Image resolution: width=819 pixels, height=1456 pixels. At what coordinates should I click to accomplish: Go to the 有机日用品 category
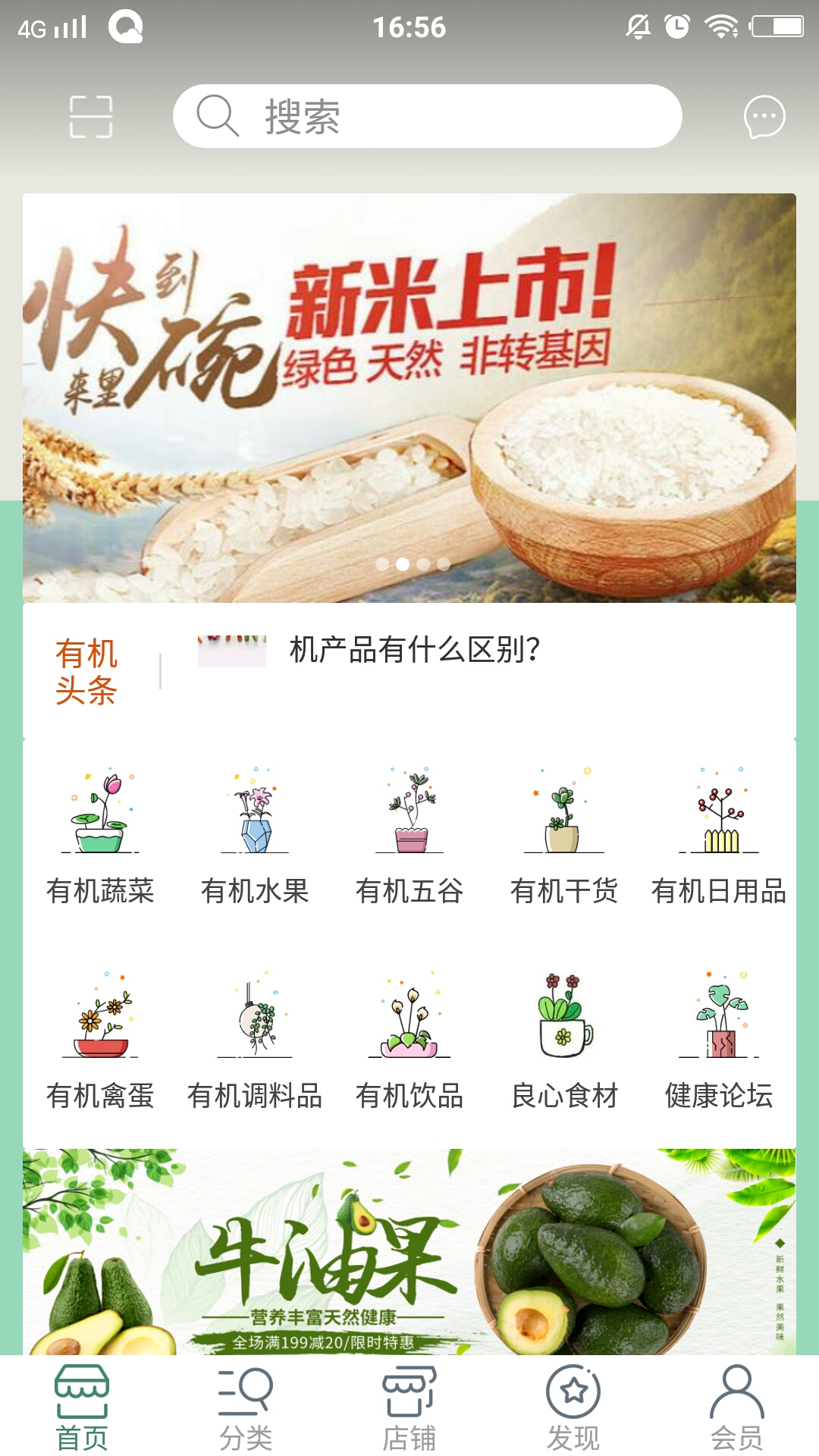click(719, 836)
